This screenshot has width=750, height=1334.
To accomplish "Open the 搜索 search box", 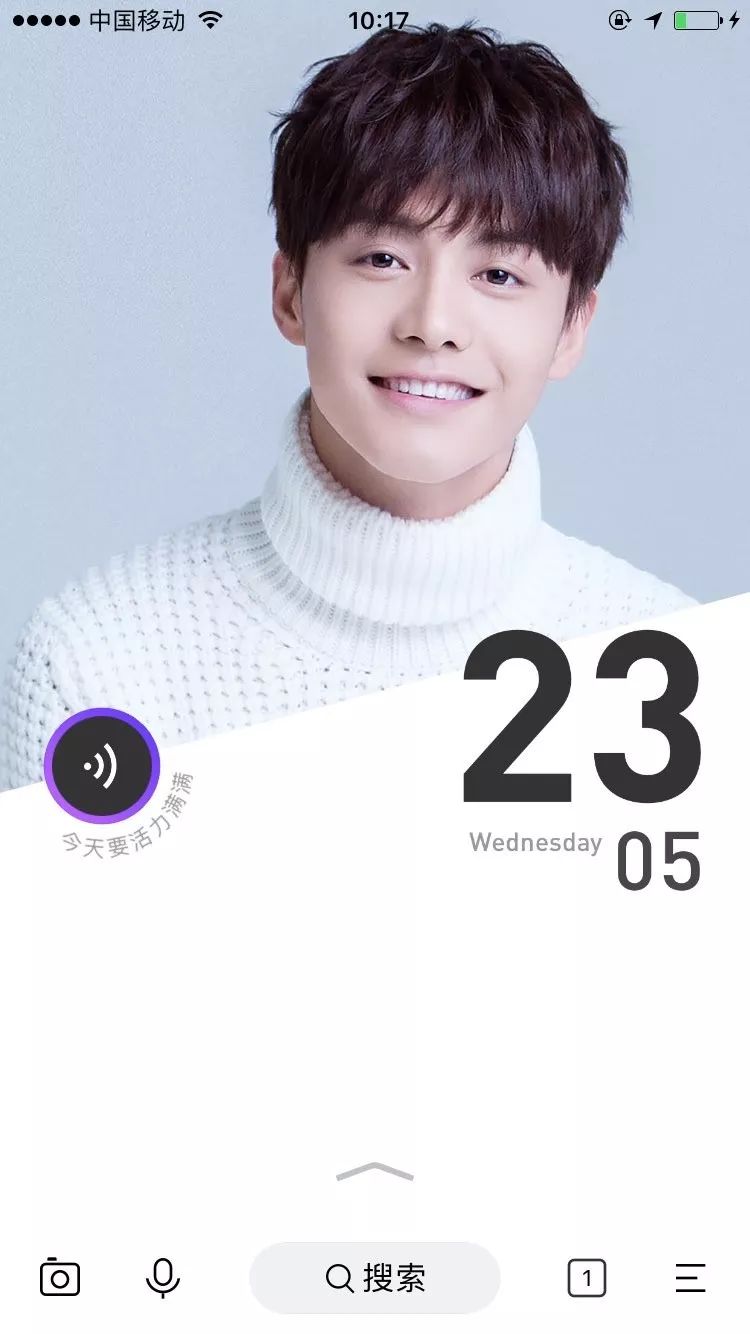I will coord(375,1278).
